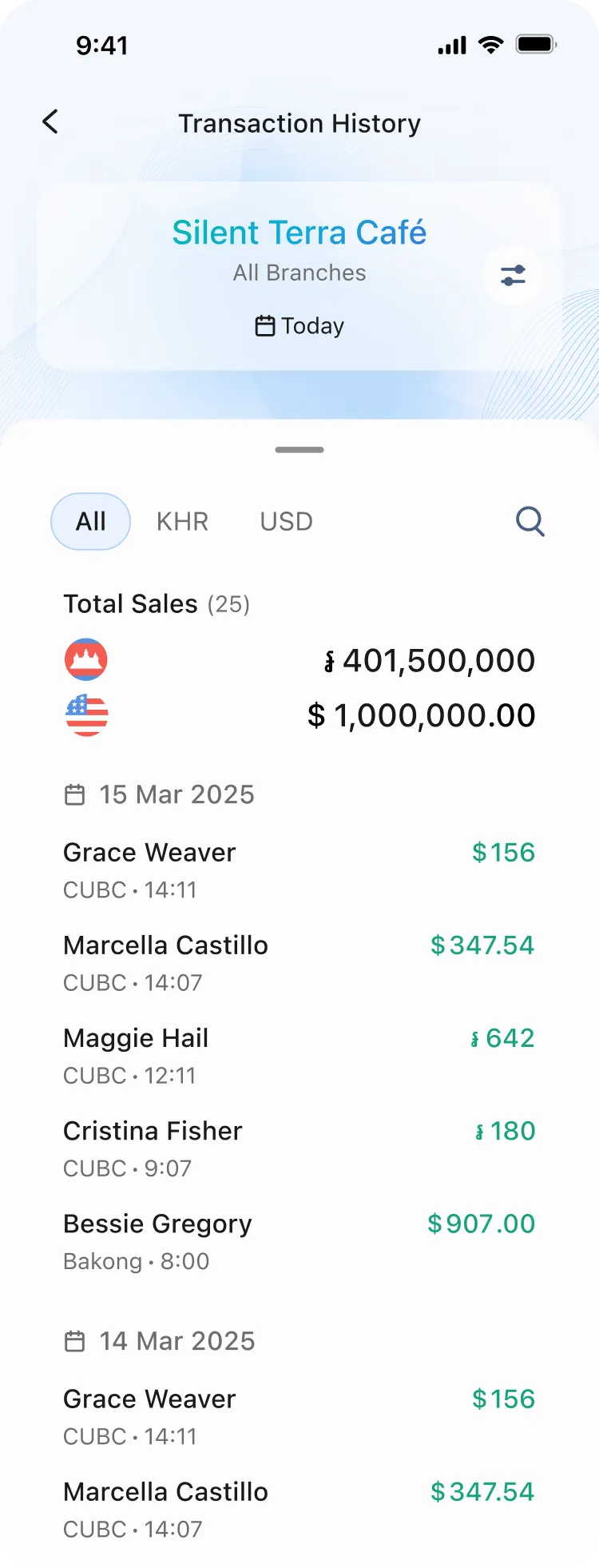Select the All currency tab
Screen dimensions: 599x1568
point(90,522)
